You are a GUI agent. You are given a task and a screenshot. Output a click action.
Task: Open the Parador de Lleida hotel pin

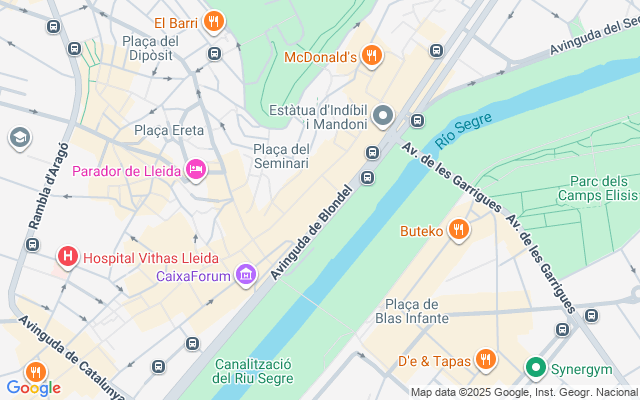pos(196,170)
